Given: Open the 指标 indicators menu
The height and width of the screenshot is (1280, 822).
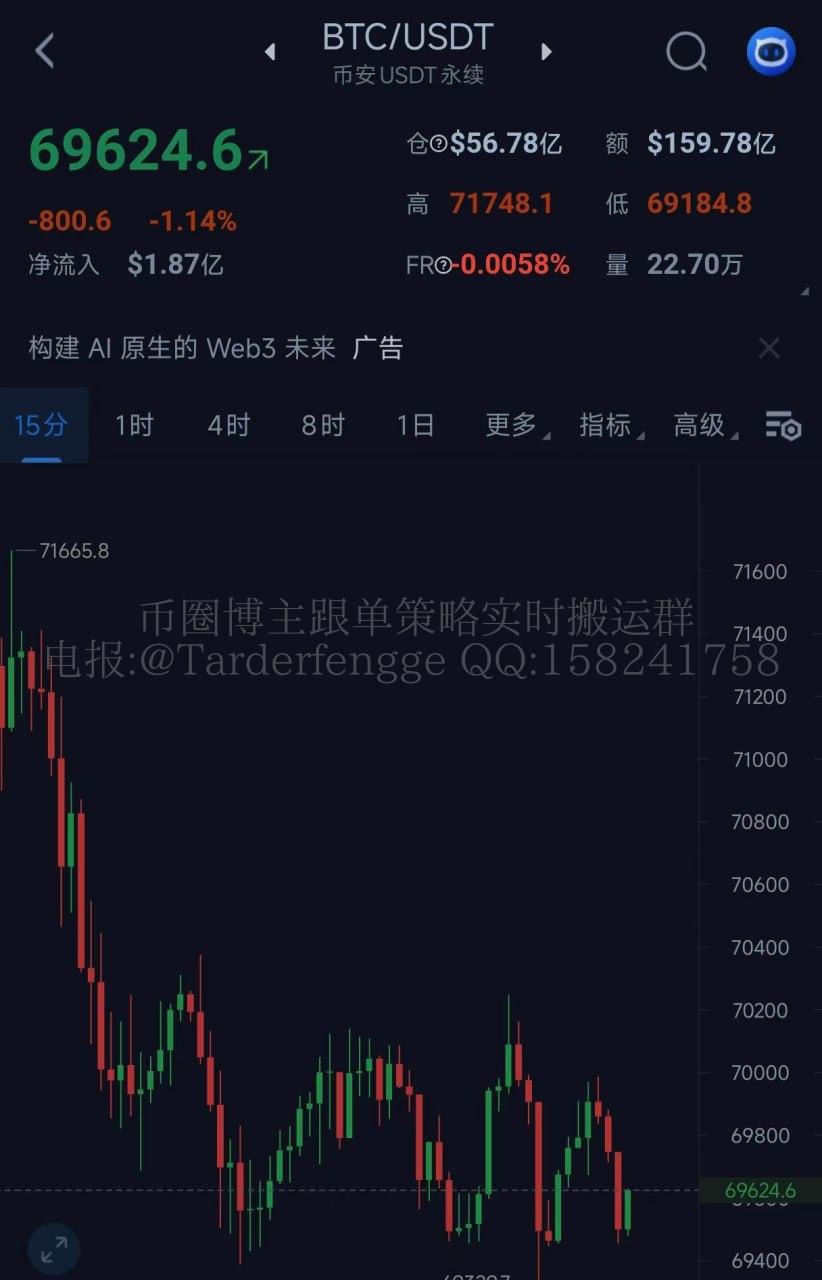Looking at the screenshot, I should coord(606,425).
